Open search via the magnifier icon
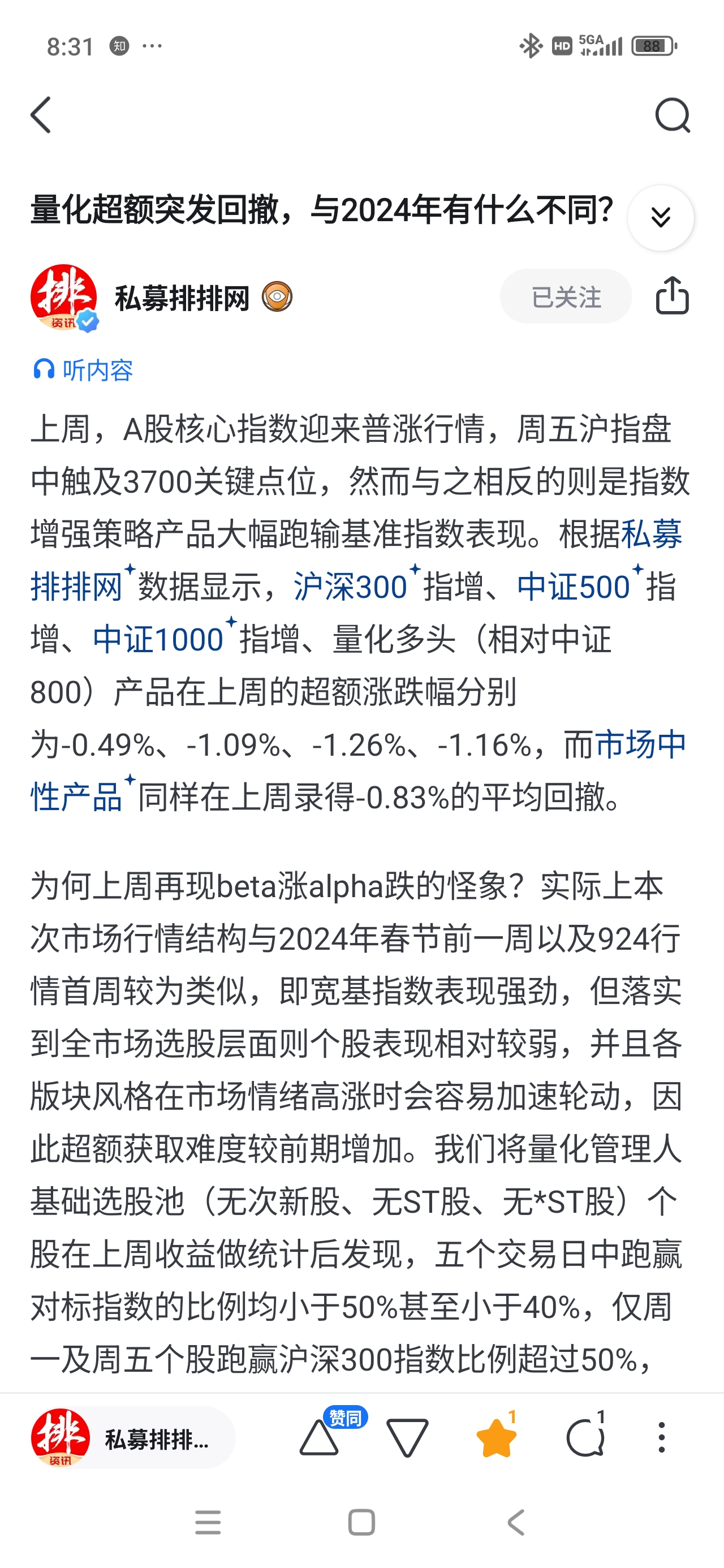Image resolution: width=724 pixels, height=1568 pixels. click(672, 115)
